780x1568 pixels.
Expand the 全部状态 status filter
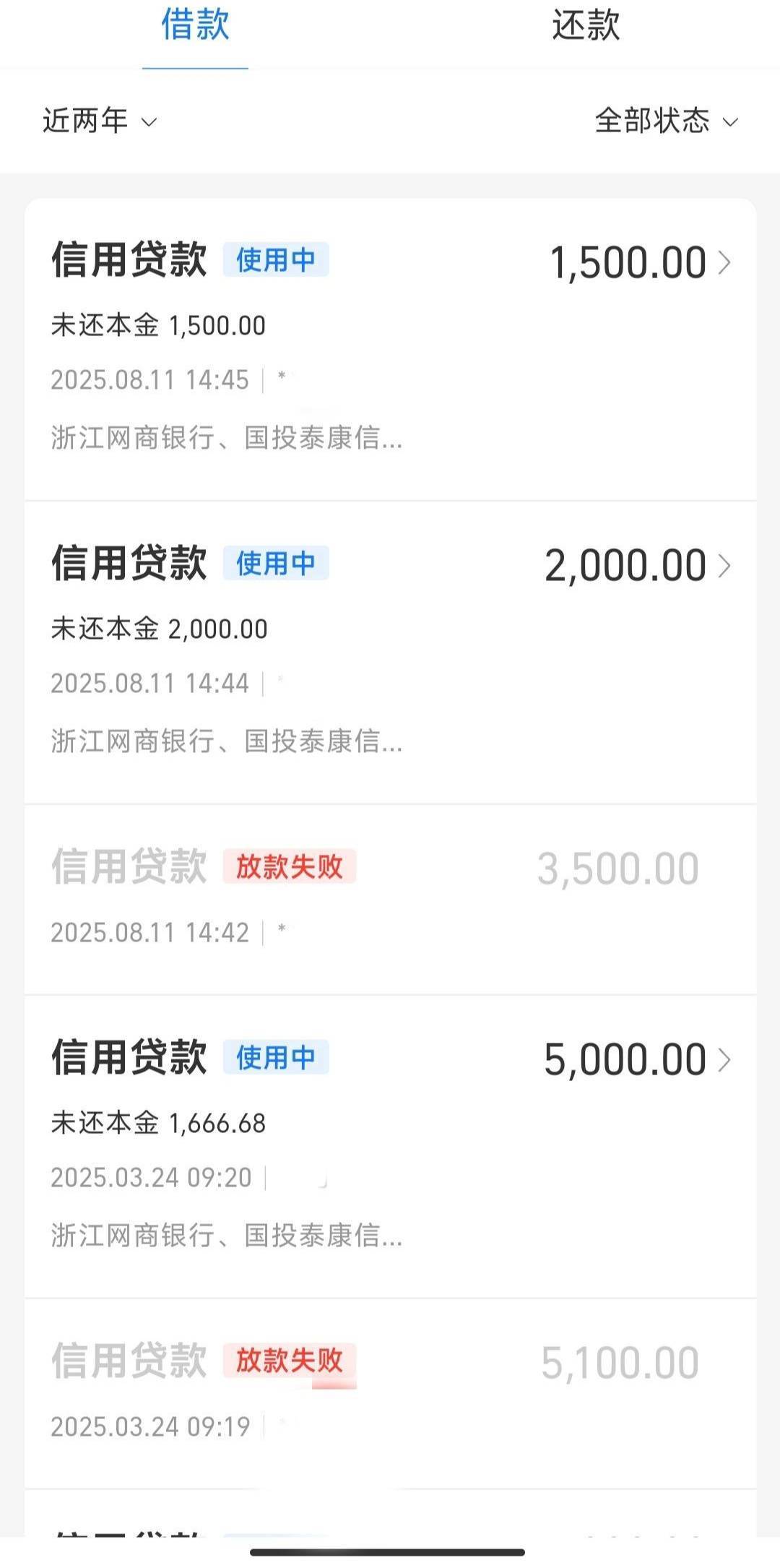(x=666, y=121)
